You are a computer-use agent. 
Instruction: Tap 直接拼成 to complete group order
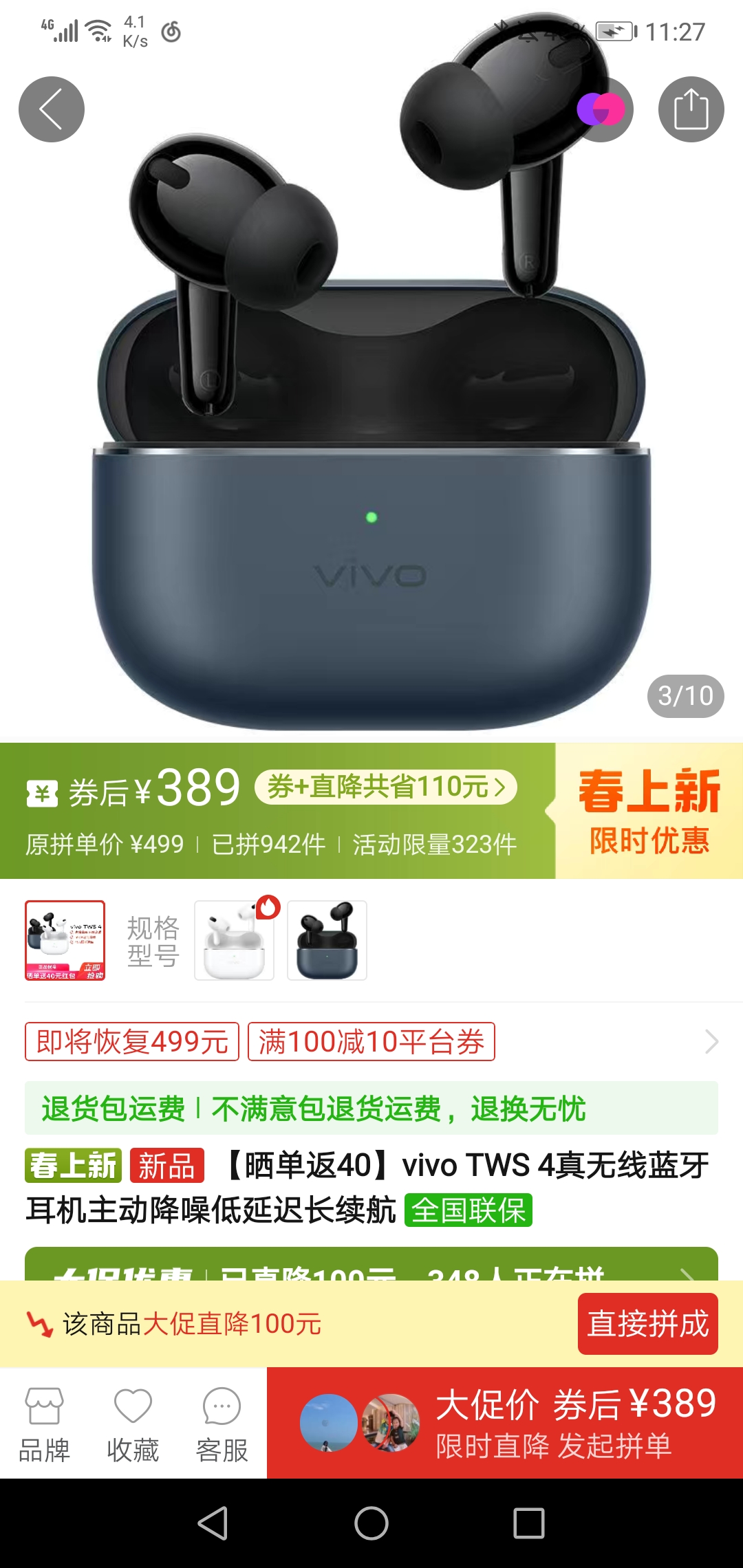647,1324
